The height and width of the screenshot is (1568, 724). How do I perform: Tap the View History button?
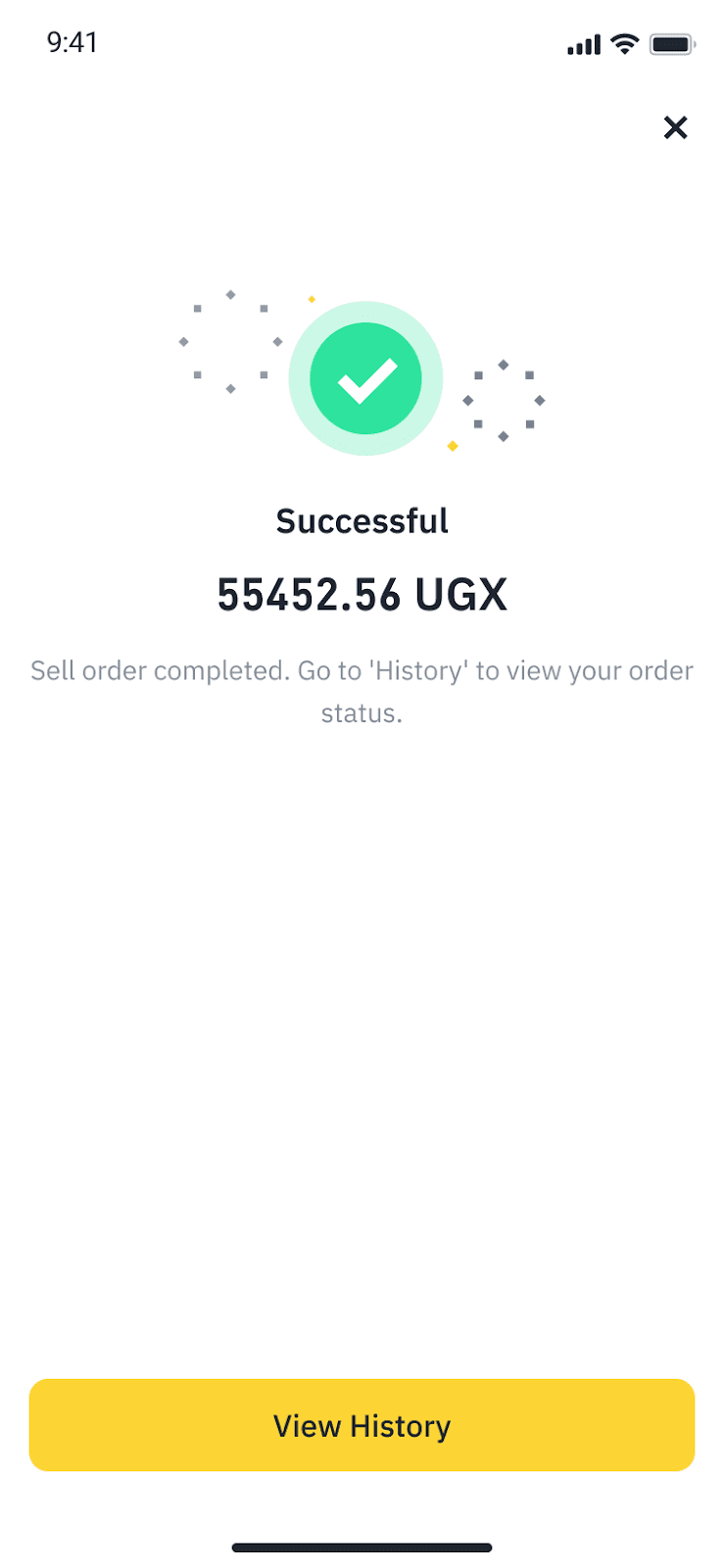362,1425
